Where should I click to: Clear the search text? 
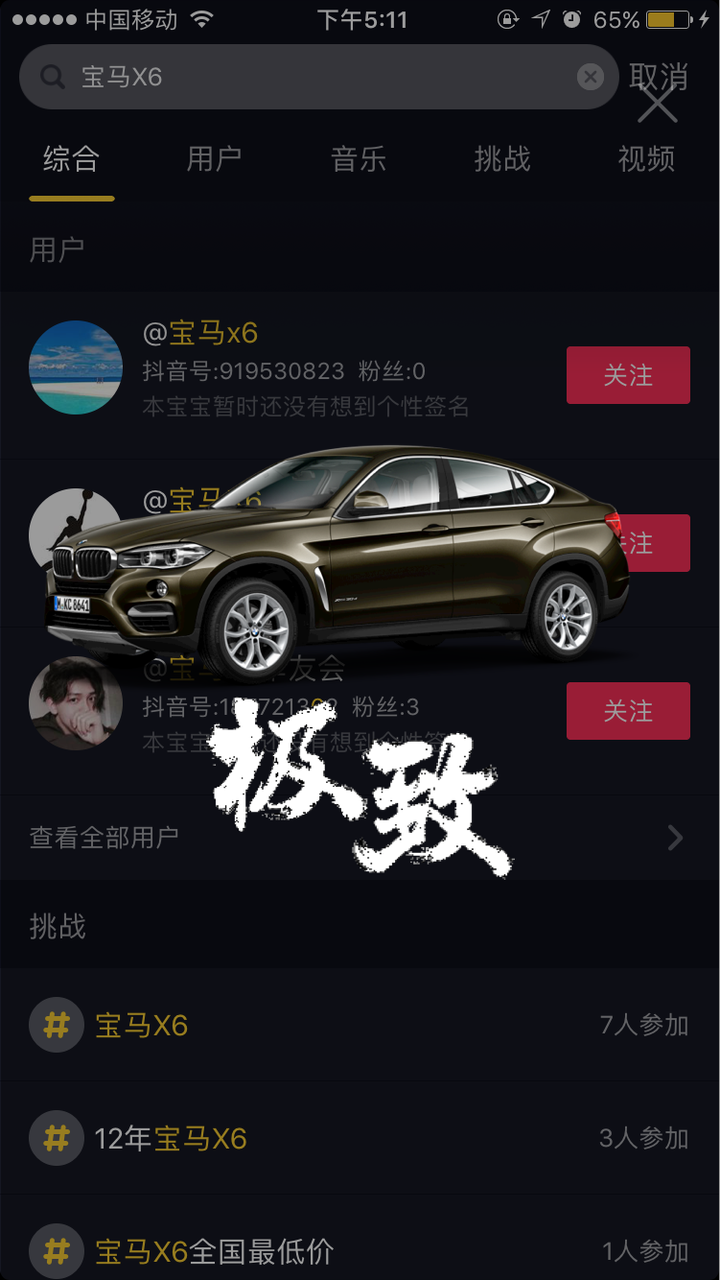coord(590,77)
